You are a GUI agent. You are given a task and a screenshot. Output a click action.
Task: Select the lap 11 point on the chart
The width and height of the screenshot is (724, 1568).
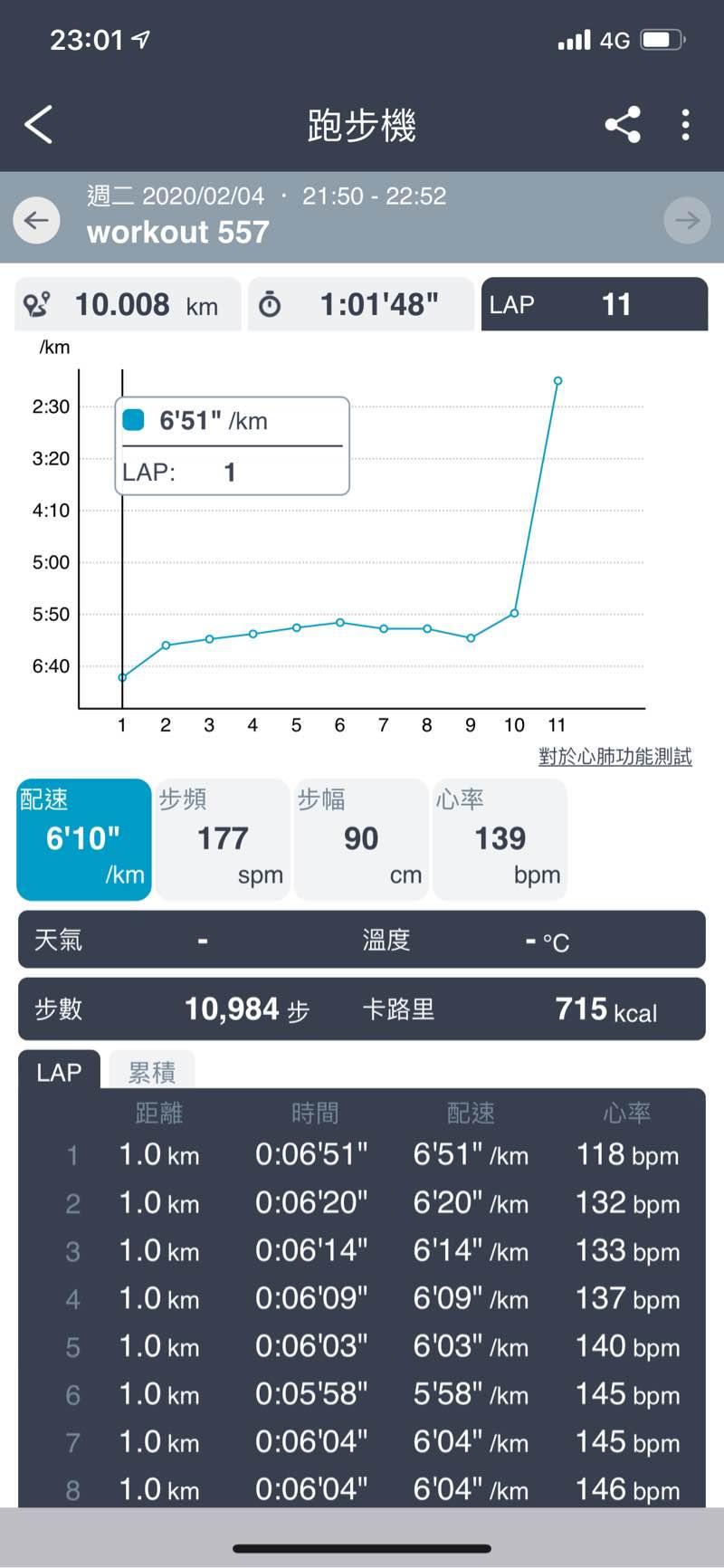(x=557, y=381)
